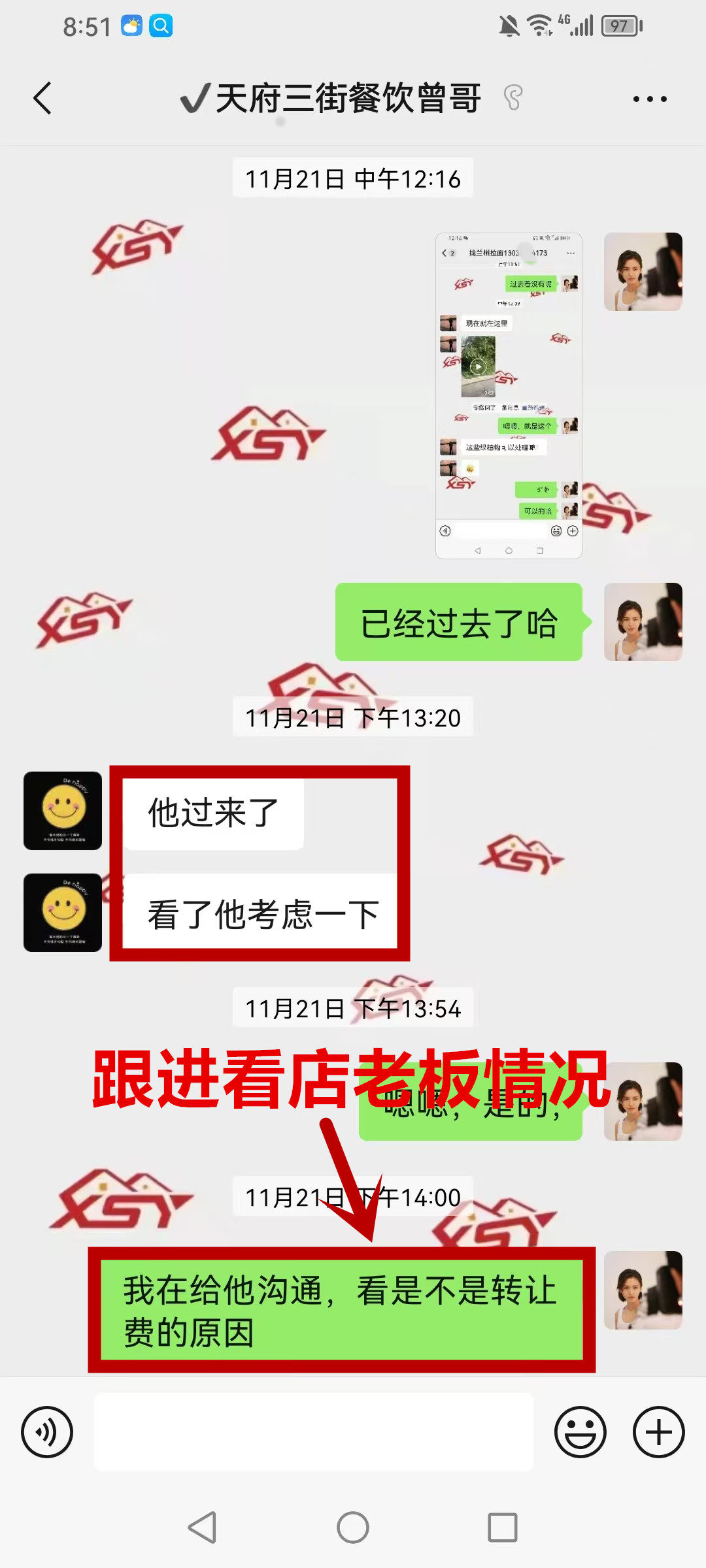
Task: Open the emoji sticker panel
Action: coord(580,1432)
